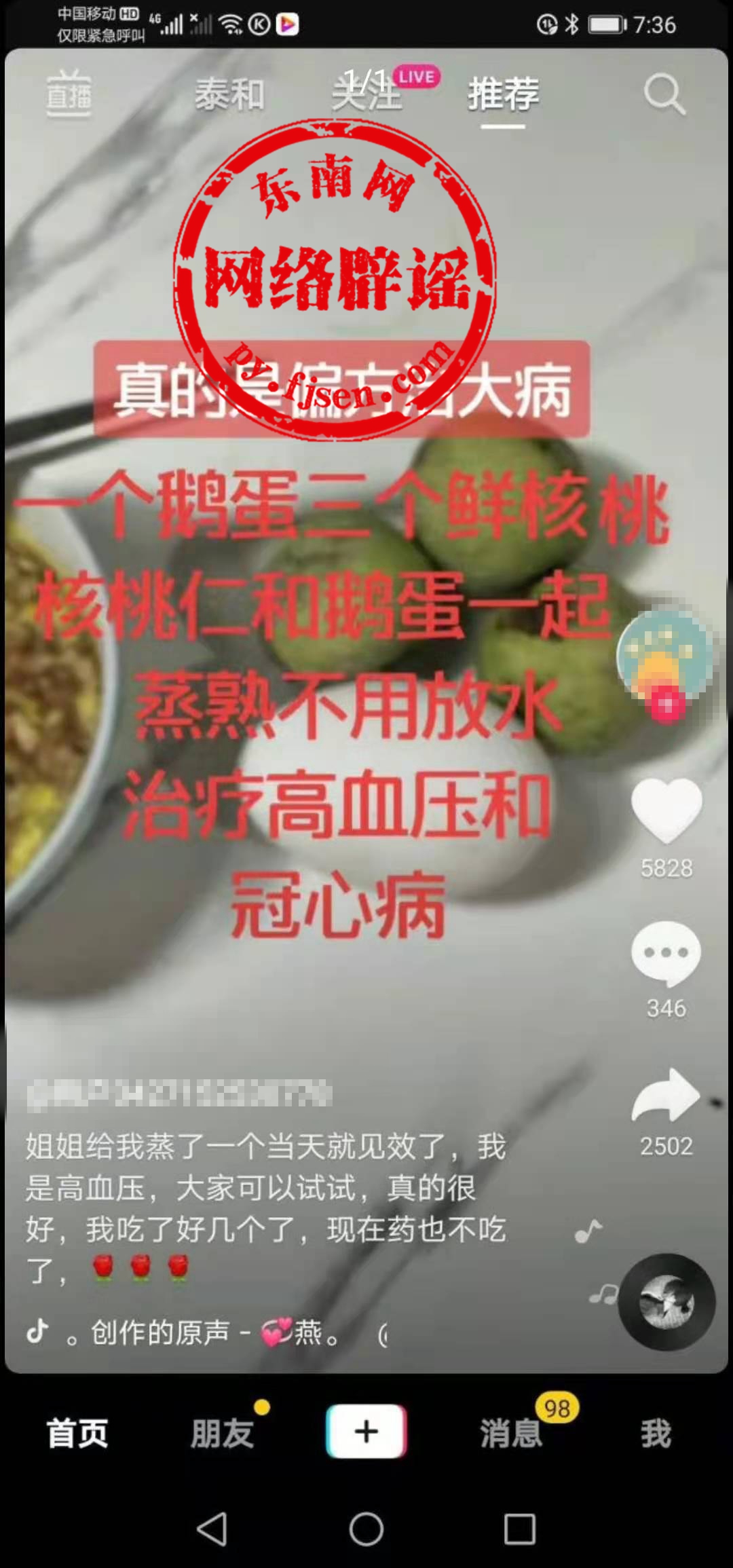The height and width of the screenshot is (1568, 733).
Task: Open the 朋友 tab
Action: [222, 1433]
